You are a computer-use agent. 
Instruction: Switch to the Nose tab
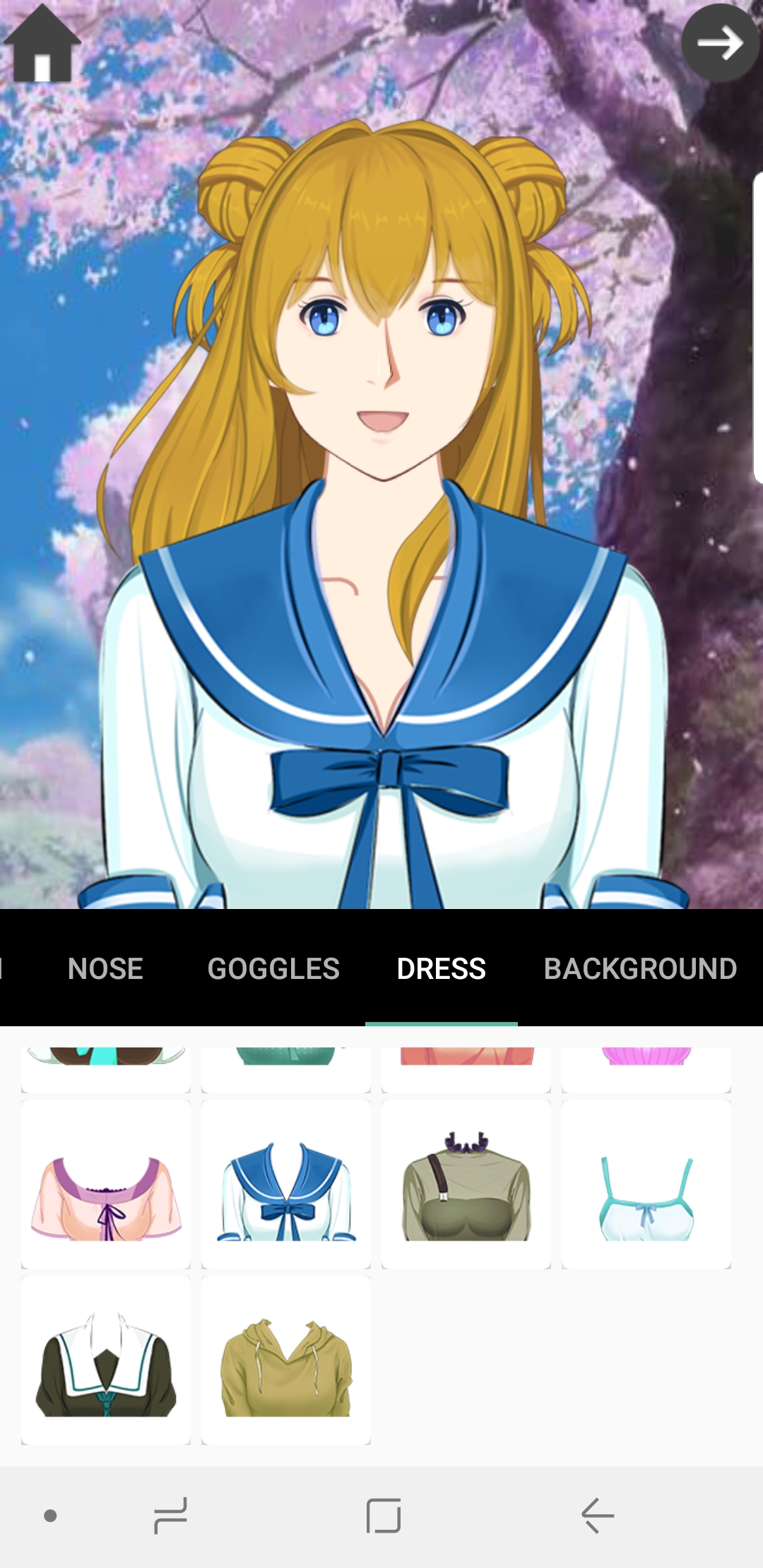point(105,968)
